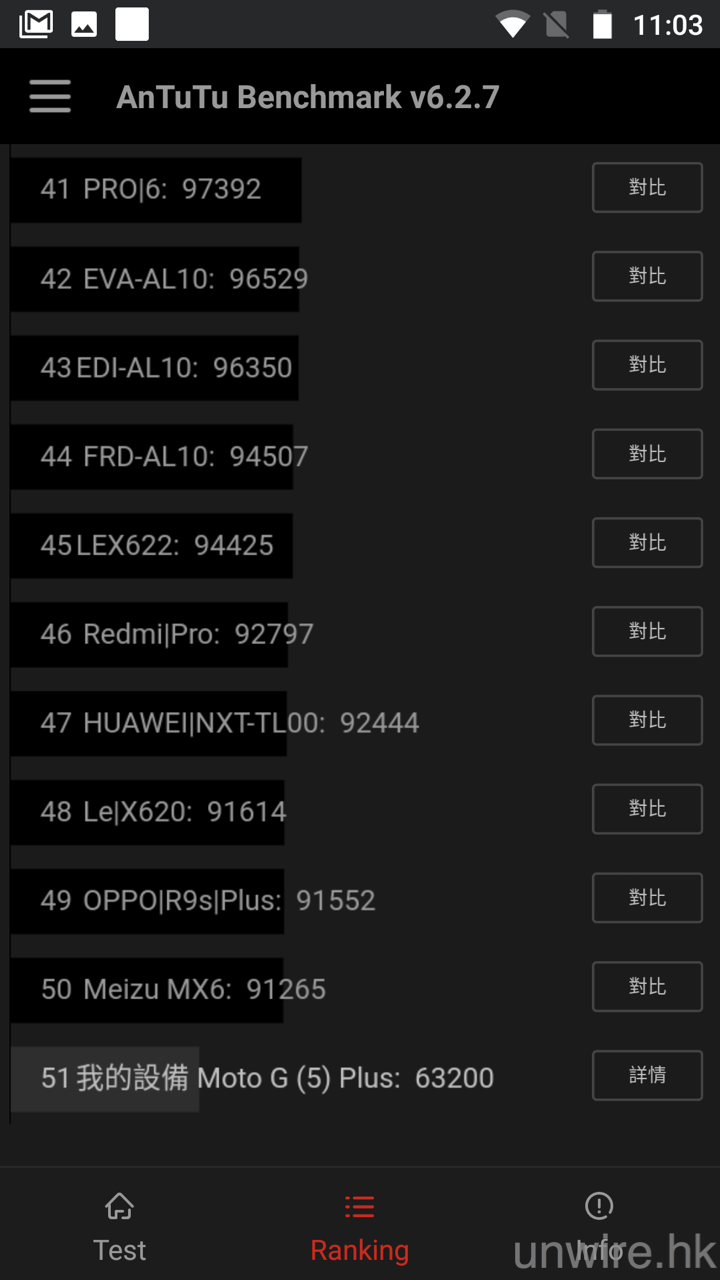Compare against EDI-AL10 score
The height and width of the screenshot is (1280, 720).
coord(647,366)
